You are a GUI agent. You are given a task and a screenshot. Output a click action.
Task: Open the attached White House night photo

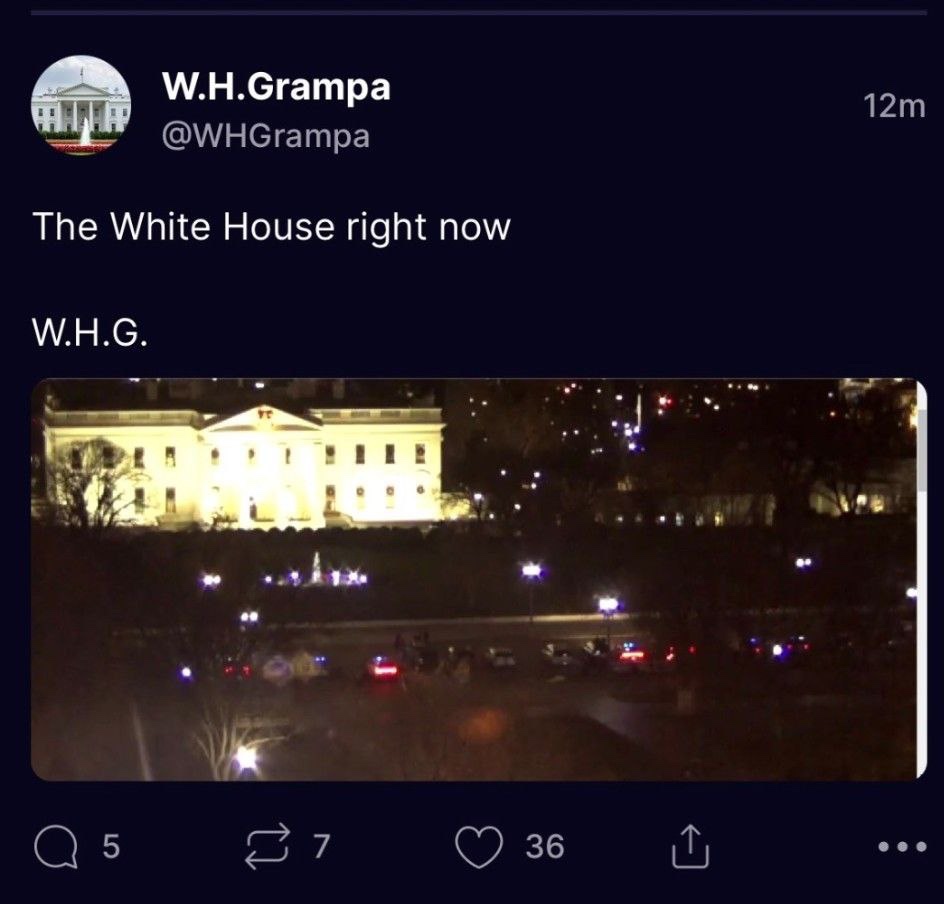coord(479,579)
